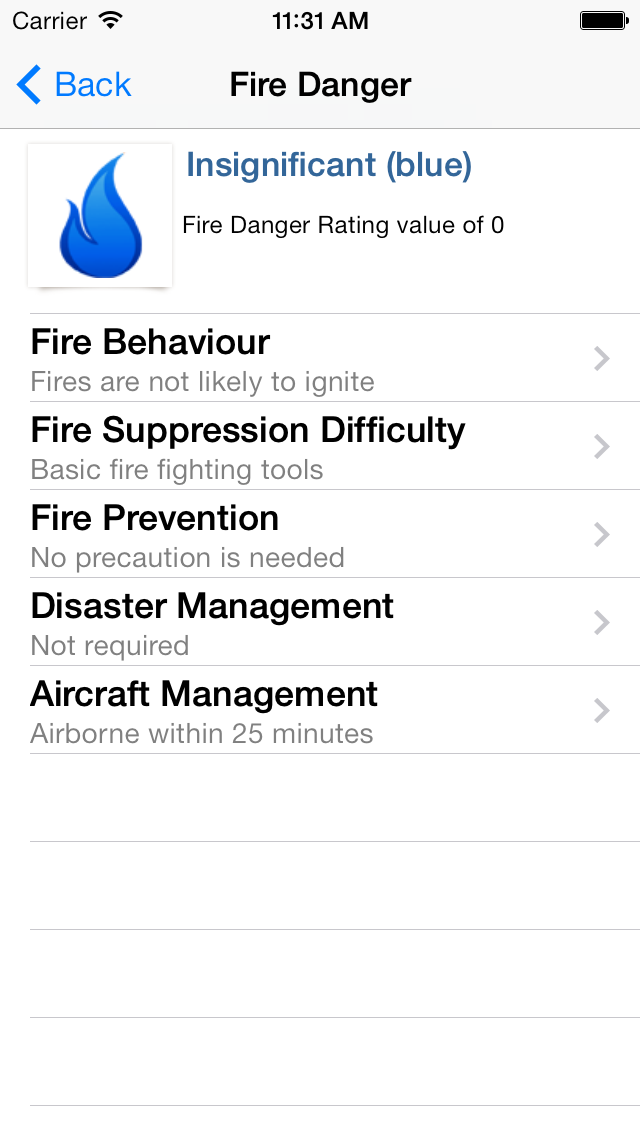The height and width of the screenshot is (1136, 640).
Task: View Fire Prevention information
Action: (320, 535)
